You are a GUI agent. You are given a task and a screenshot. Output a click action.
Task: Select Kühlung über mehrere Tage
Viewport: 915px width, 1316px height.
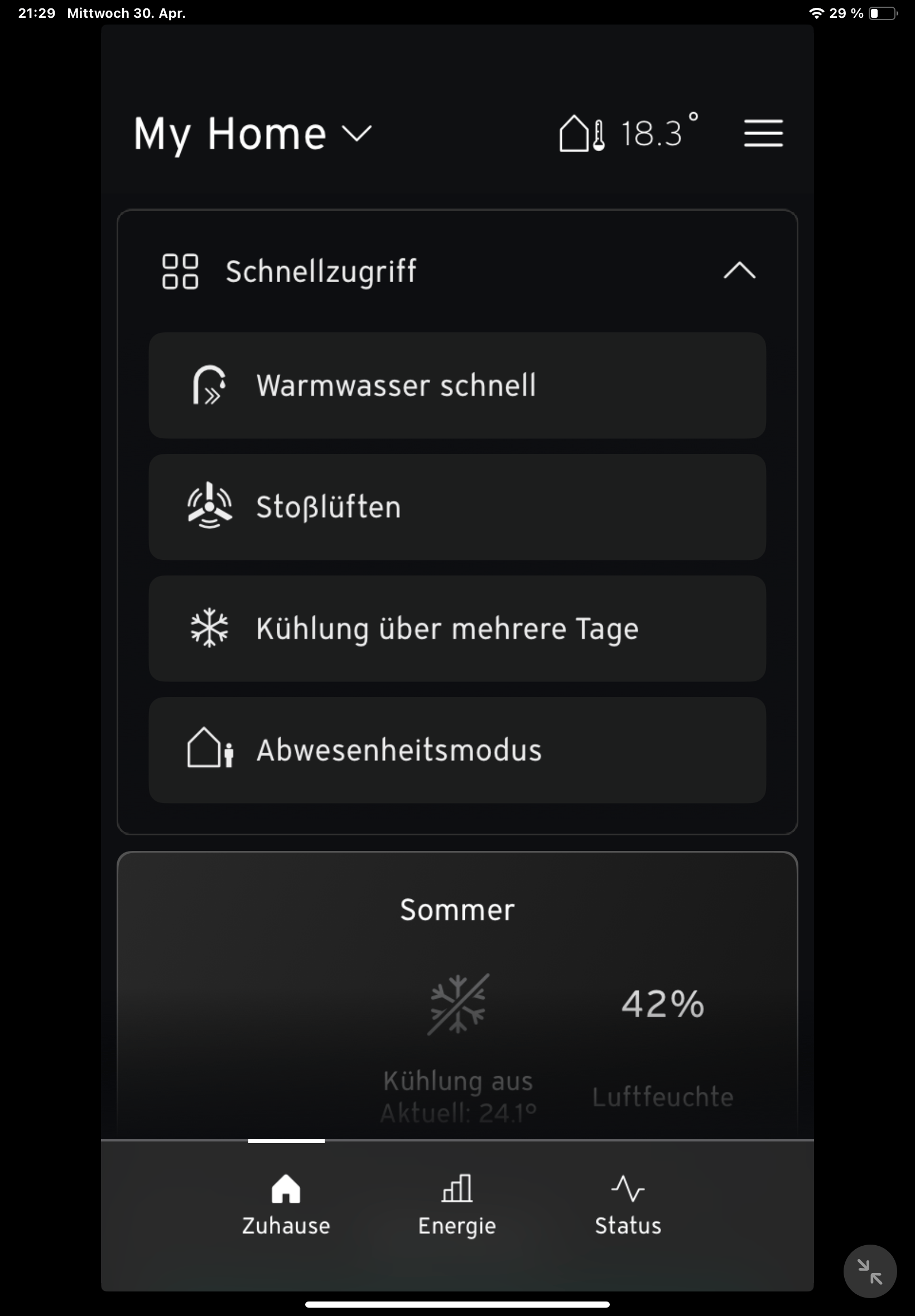(457, 628)
